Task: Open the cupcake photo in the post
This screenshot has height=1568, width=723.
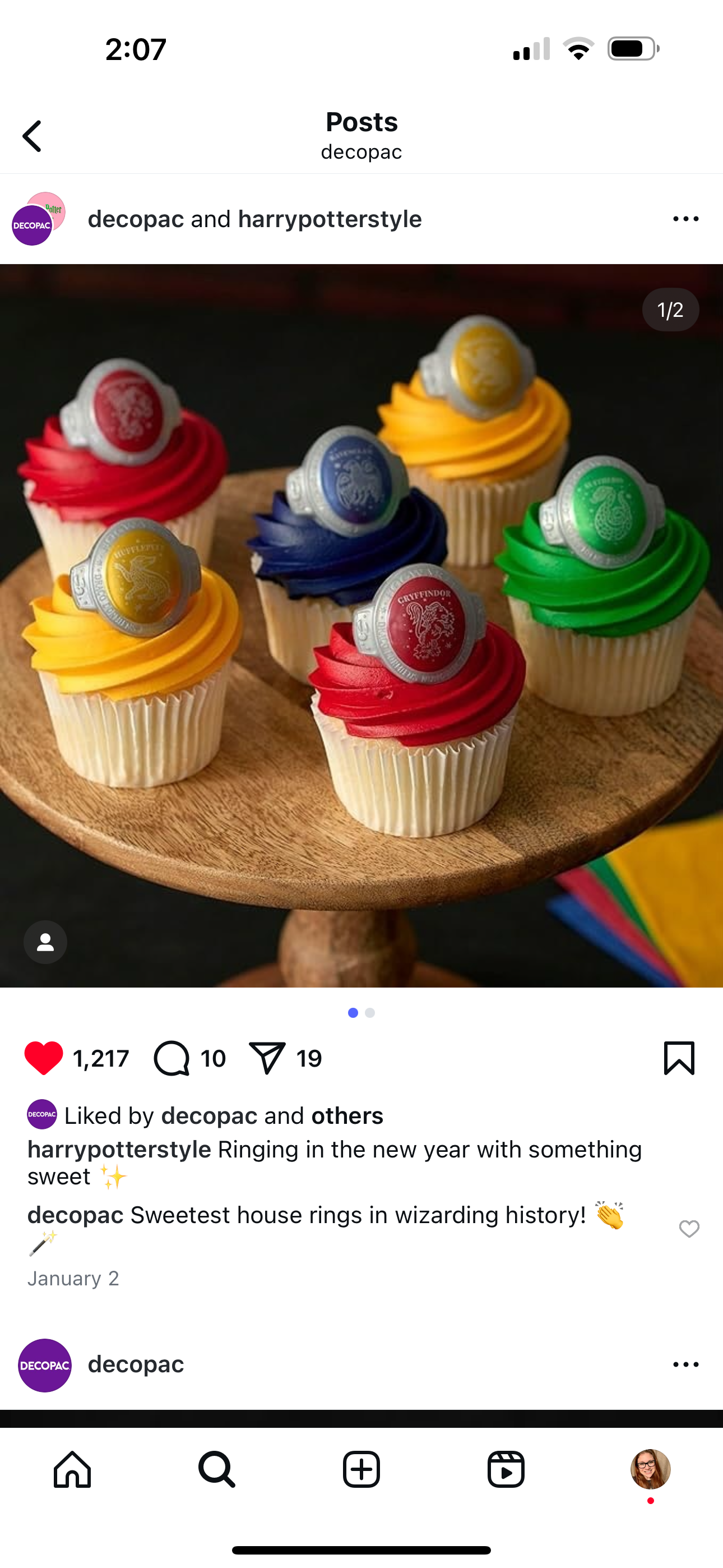Action: click(x=361, y=625)
